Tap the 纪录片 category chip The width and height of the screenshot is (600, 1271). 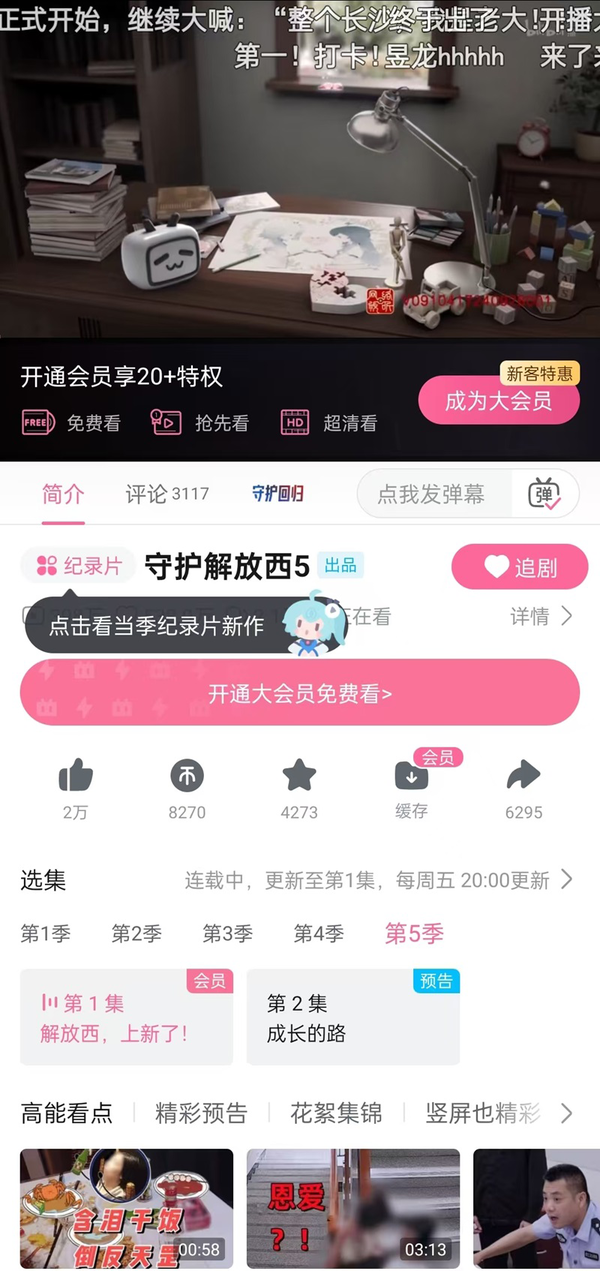tap(79, 567)
